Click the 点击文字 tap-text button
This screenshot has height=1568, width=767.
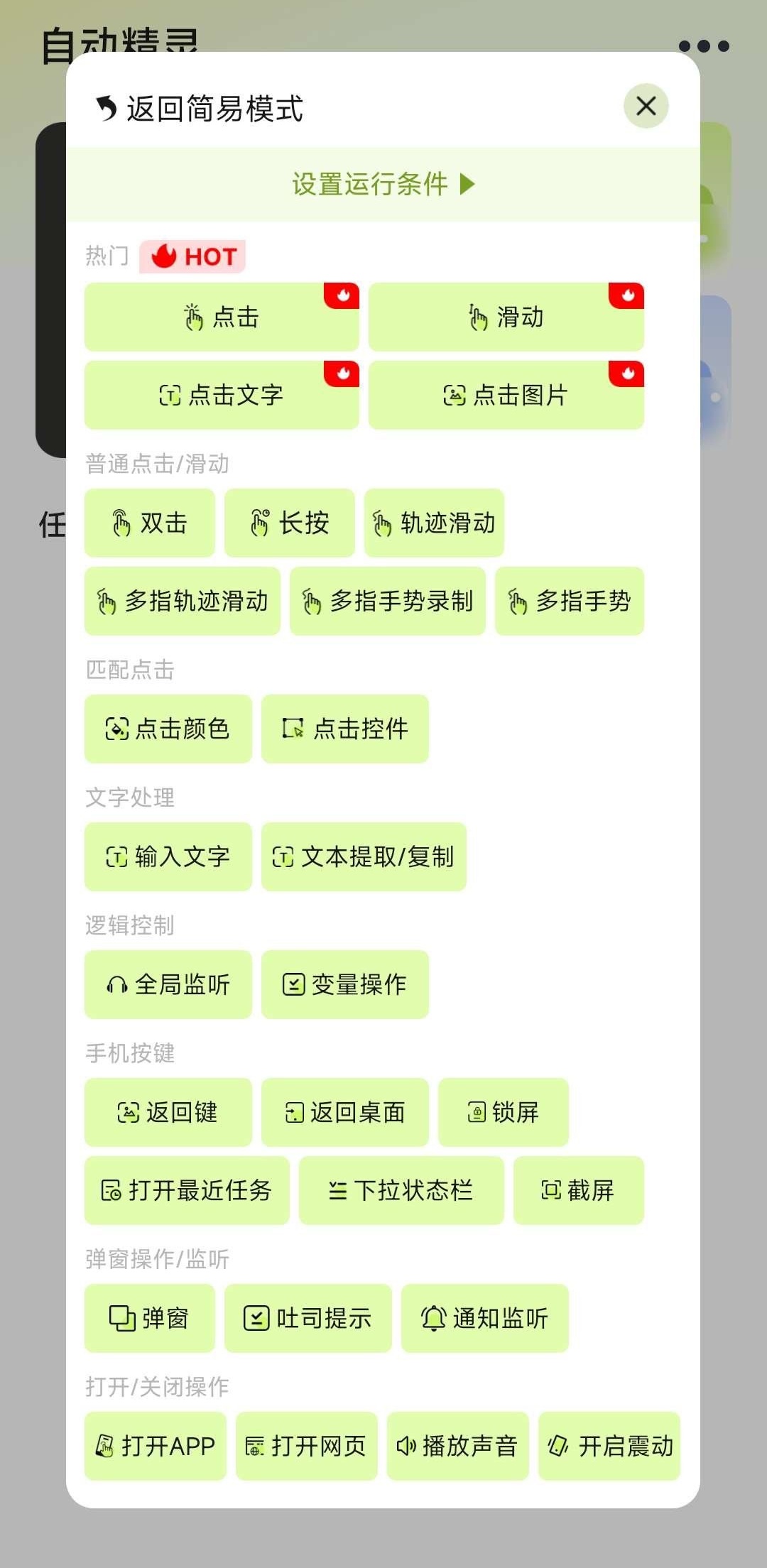(221, 396)
